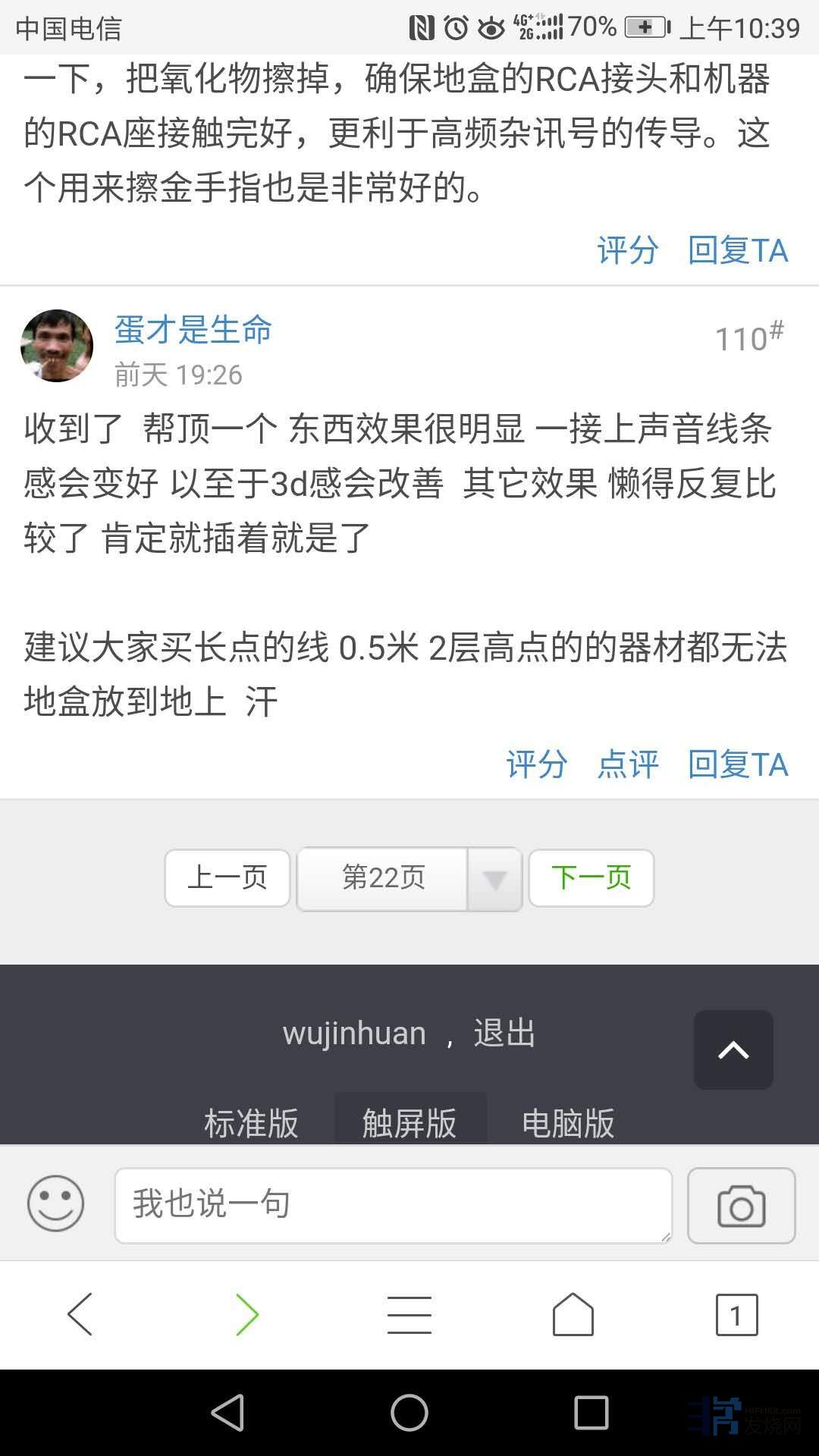The width and height of the screenshot is (819, 1456).
Task: Attach a photo with the camera button
Action: click(741, 1206)
